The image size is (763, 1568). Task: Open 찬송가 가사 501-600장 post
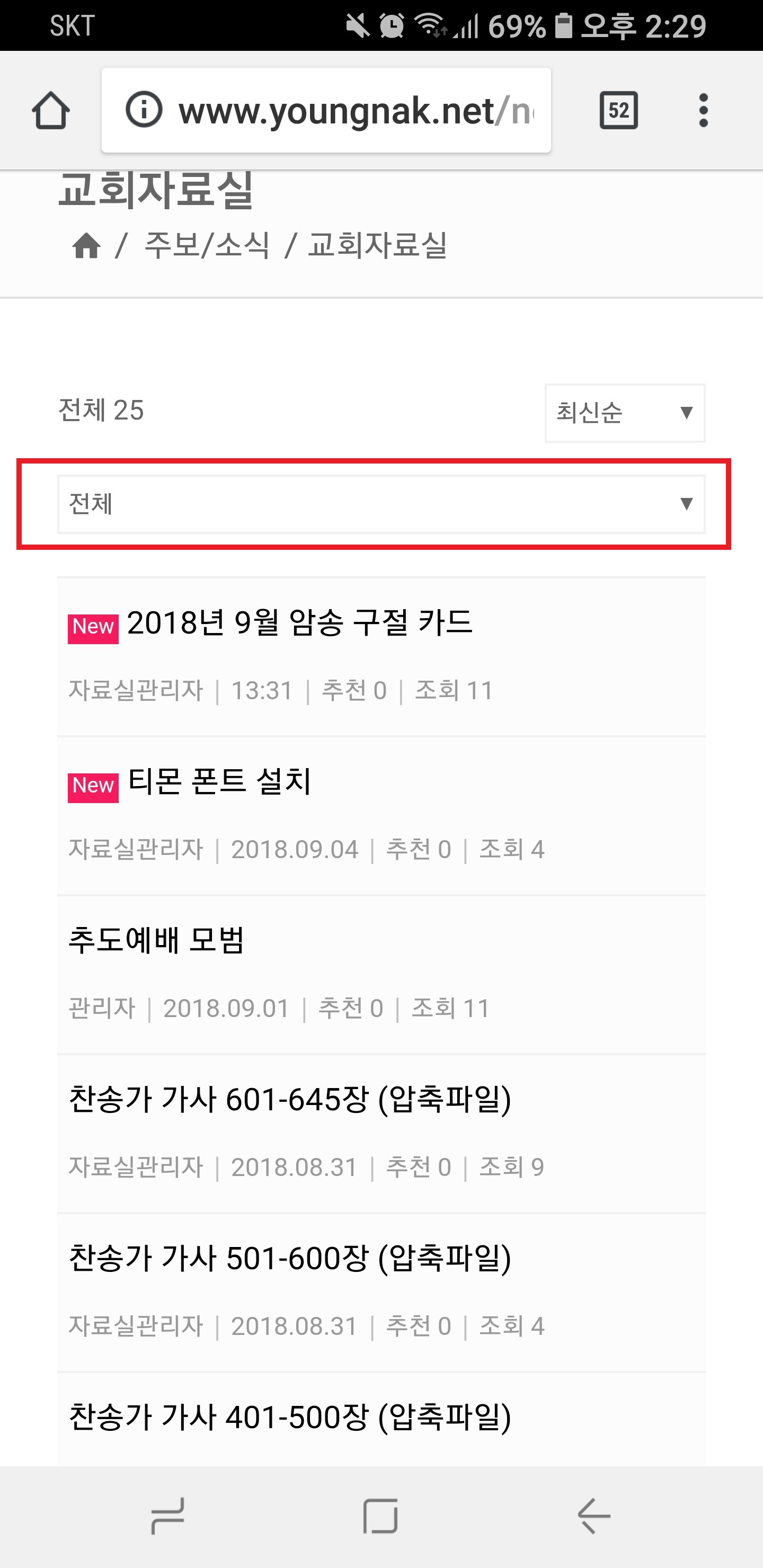click(290, 1258)
